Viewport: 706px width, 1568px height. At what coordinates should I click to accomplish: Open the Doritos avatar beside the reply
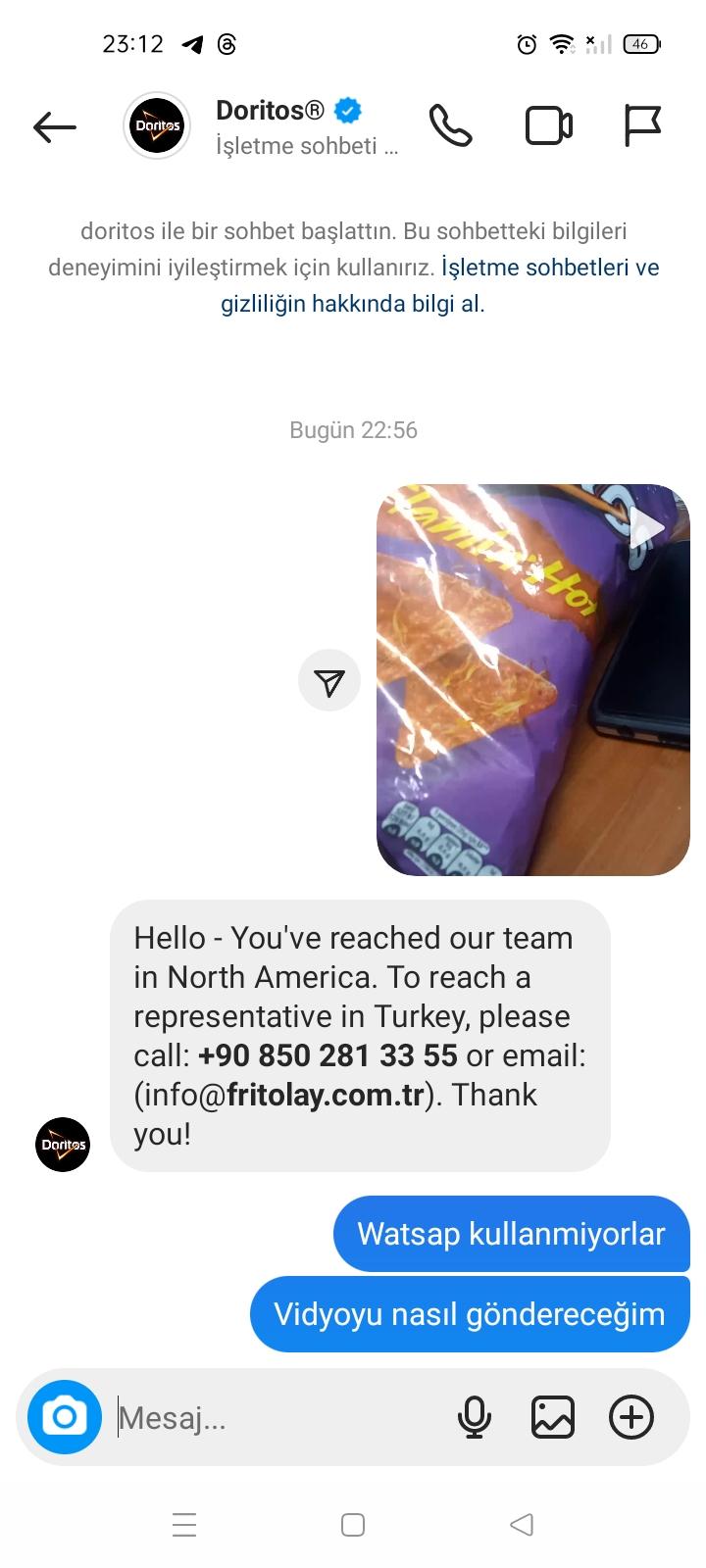[x=63, y=1145]
